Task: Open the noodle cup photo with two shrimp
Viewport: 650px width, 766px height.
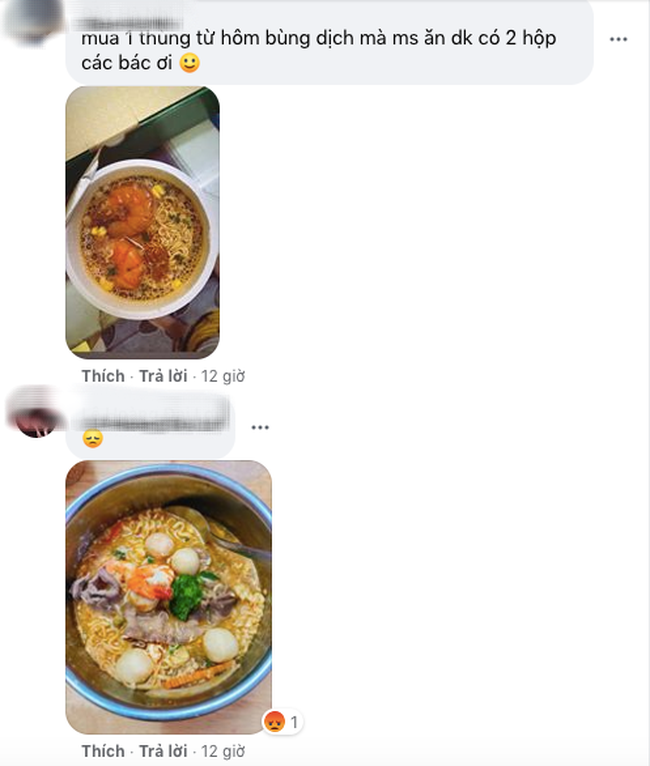Action: coord(142,222)
